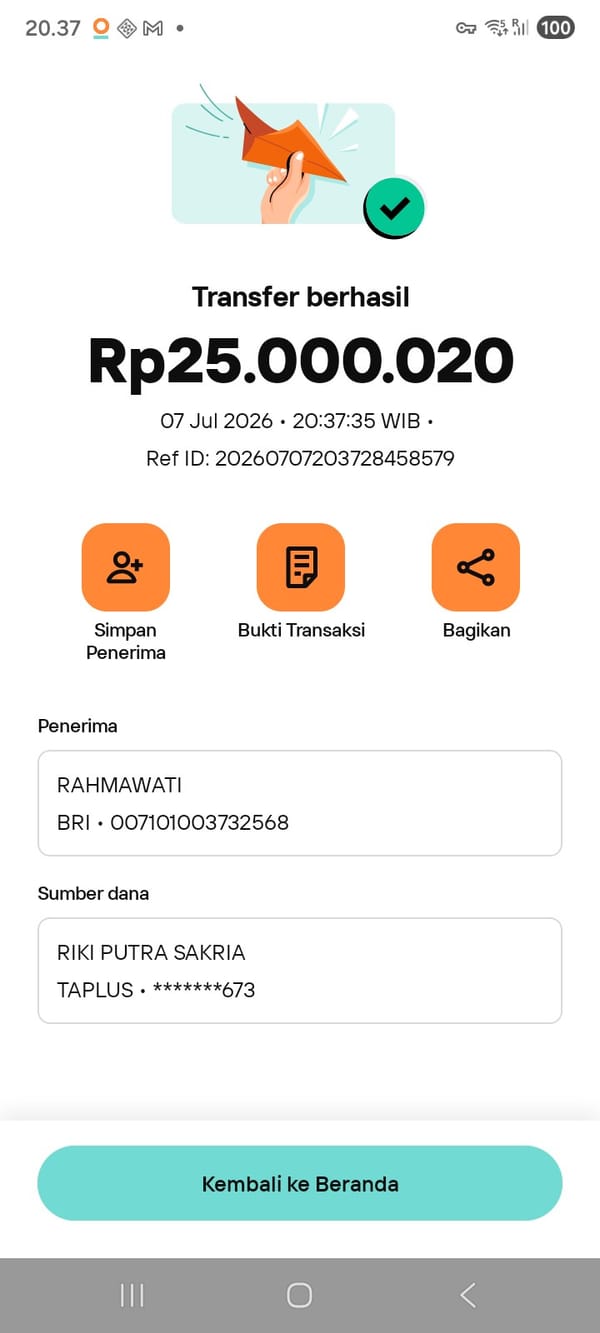Share the transfer via Bagikan

click(x=476, y=567)
